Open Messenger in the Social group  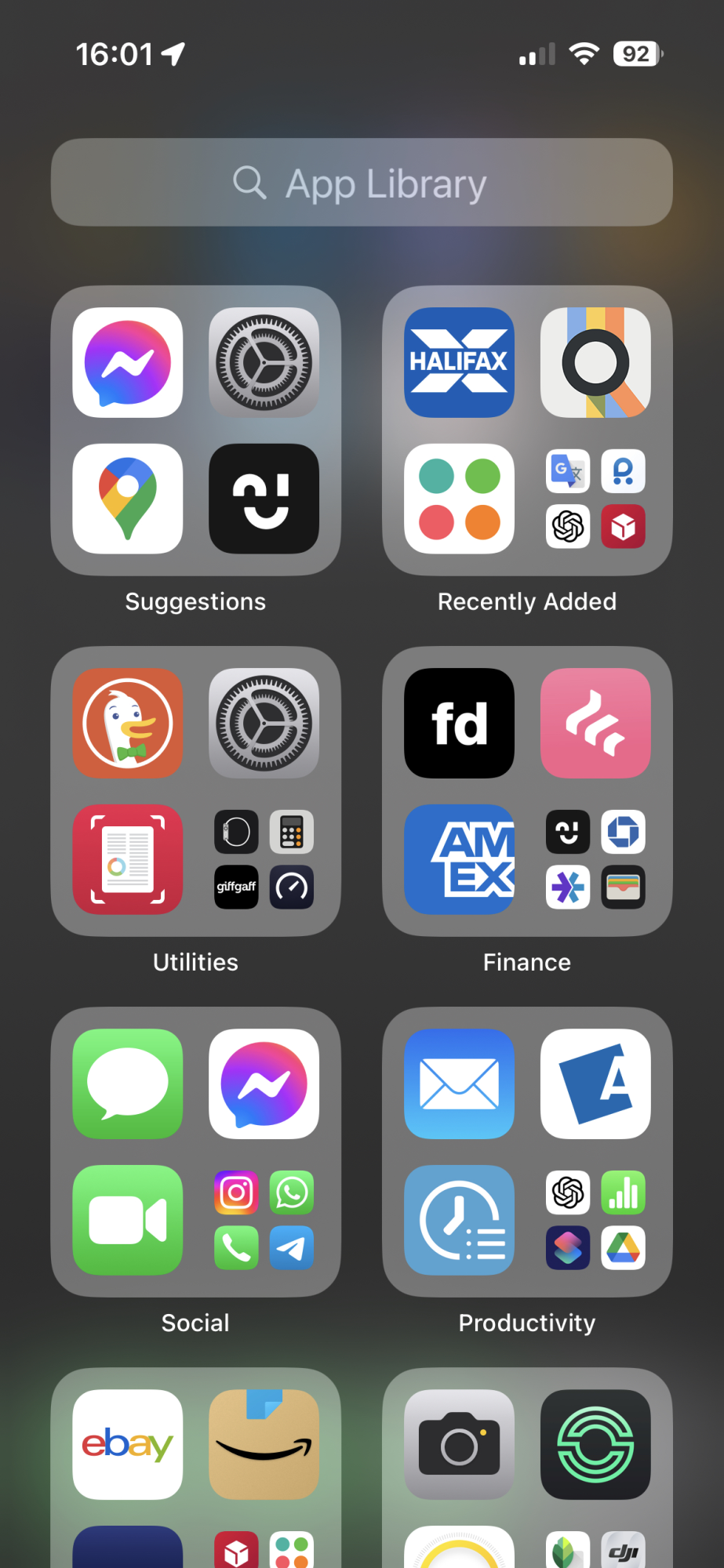264,1083
